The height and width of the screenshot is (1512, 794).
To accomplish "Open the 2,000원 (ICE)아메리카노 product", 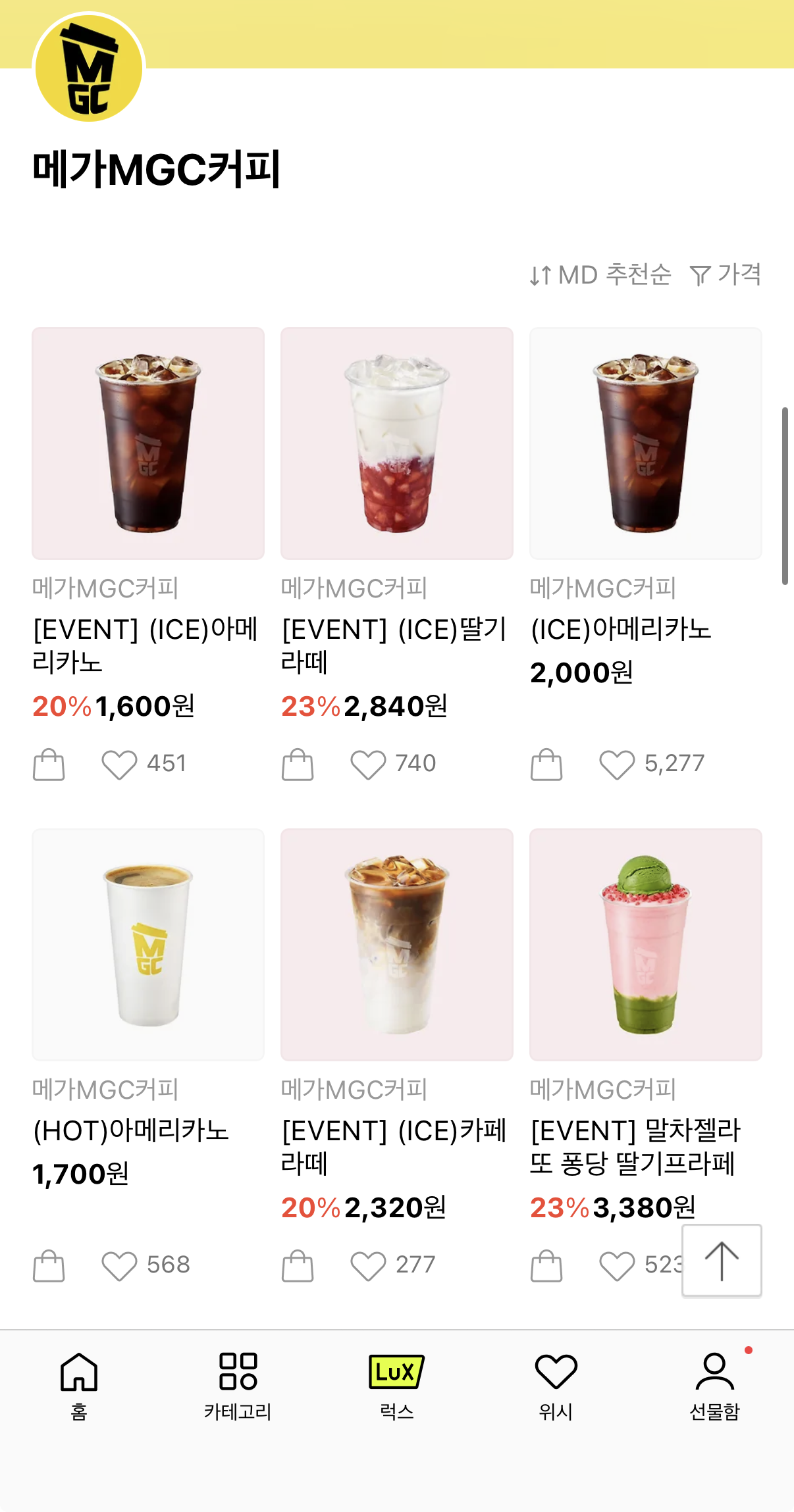I will coord(646,443).
